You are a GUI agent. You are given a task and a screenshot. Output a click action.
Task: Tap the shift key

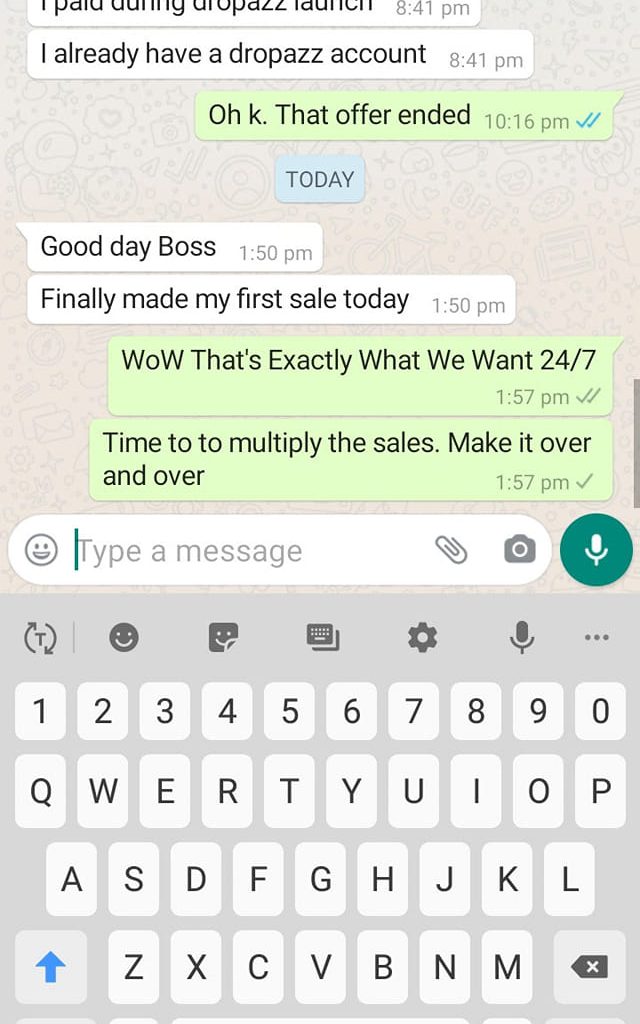click(51, 966)
